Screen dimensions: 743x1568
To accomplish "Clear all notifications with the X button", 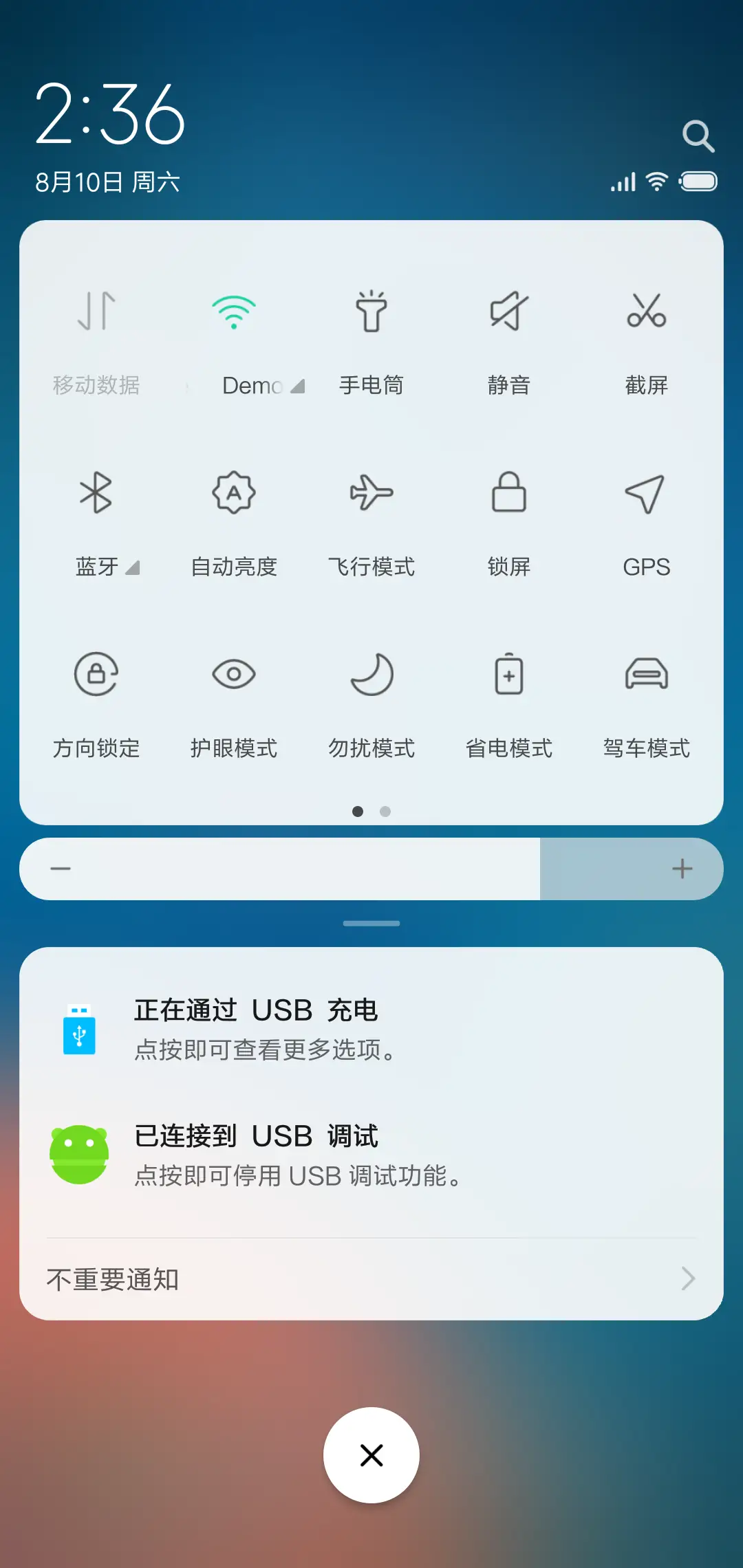I will pos(371,1455).
